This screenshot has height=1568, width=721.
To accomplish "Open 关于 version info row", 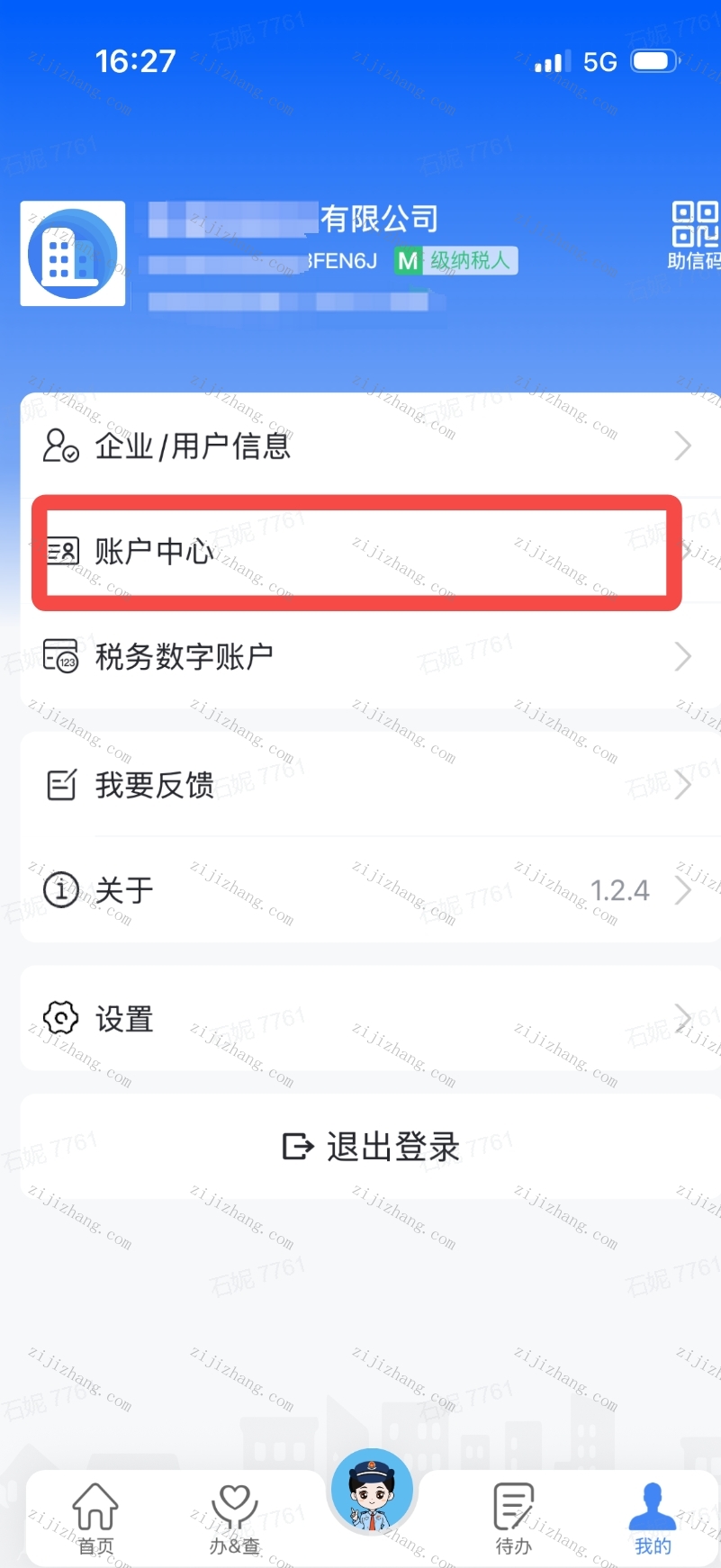I will coord(360,890).
